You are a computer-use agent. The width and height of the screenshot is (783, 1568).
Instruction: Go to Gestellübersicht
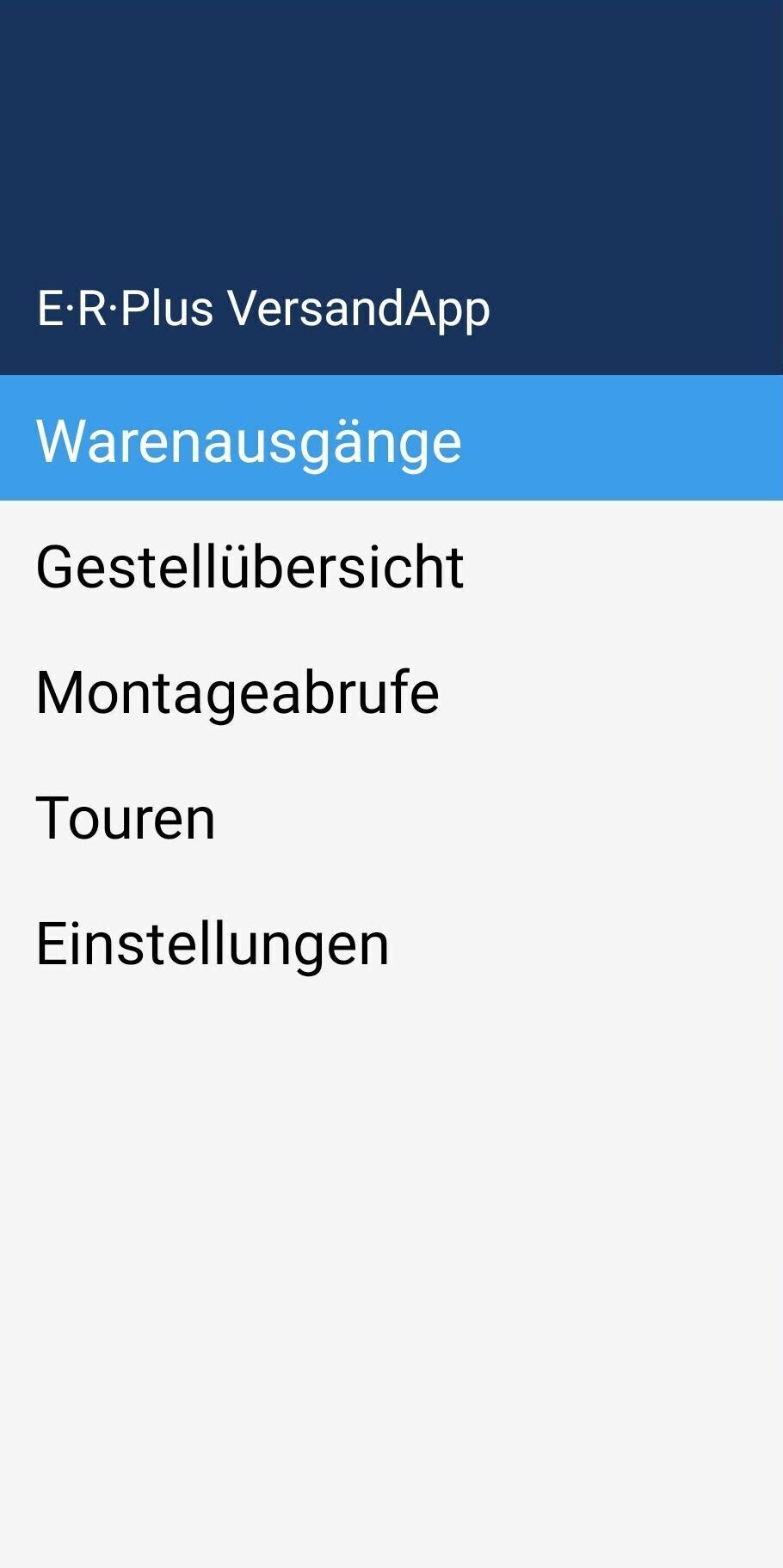tap(250, 566)
